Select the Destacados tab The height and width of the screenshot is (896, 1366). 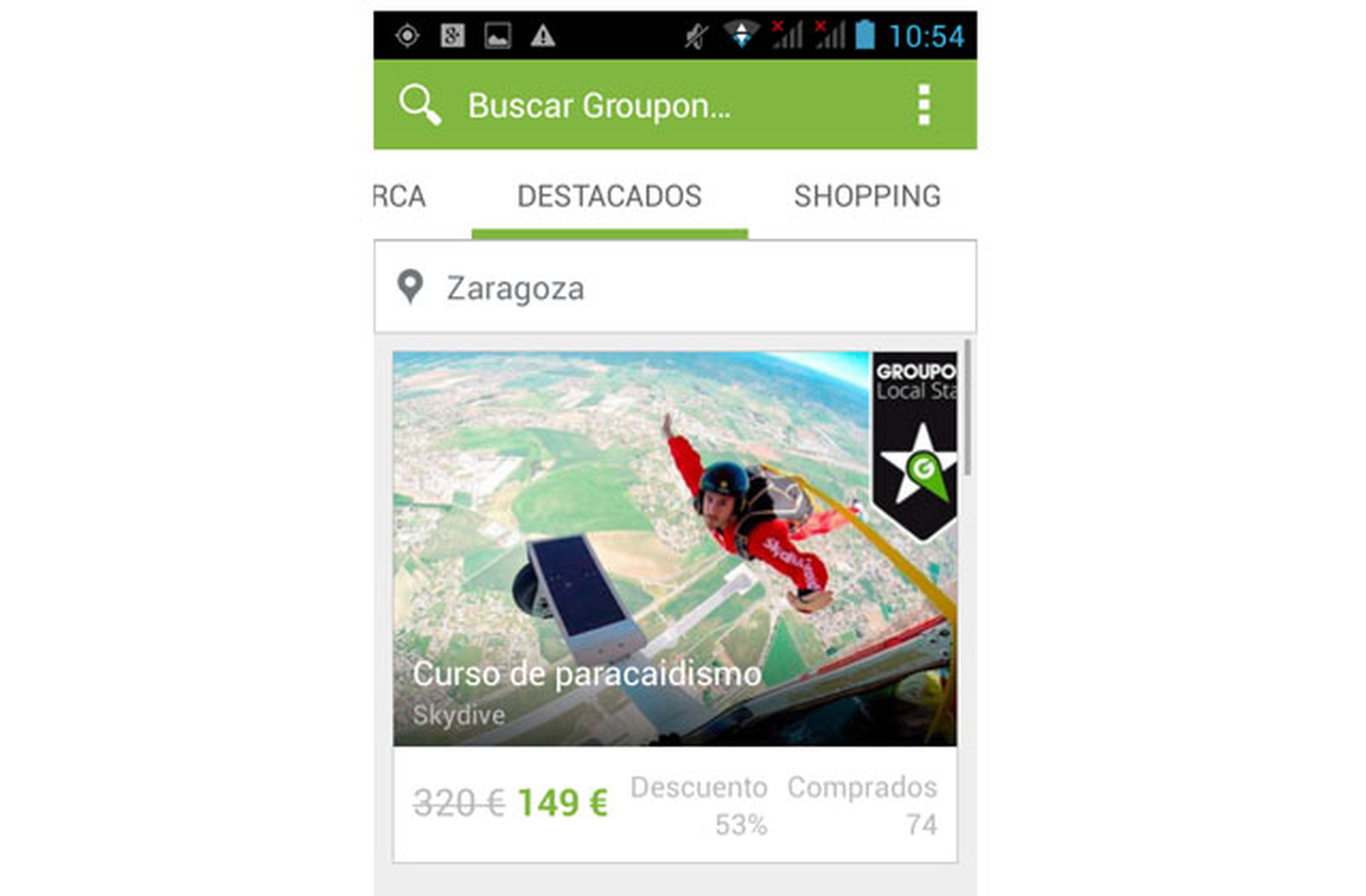click(609, 196)
